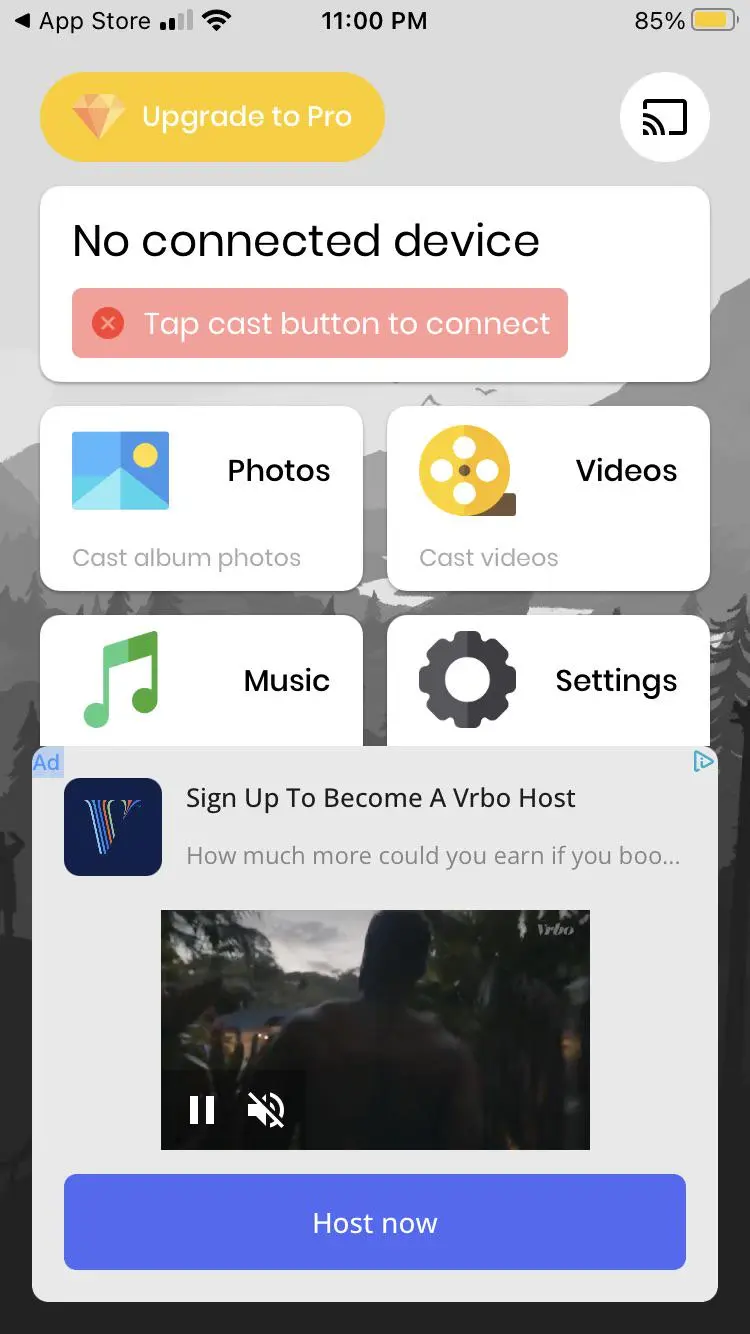
Task: Tap the red 'Tap cast button to connect' banner
Action: [320, 323]
